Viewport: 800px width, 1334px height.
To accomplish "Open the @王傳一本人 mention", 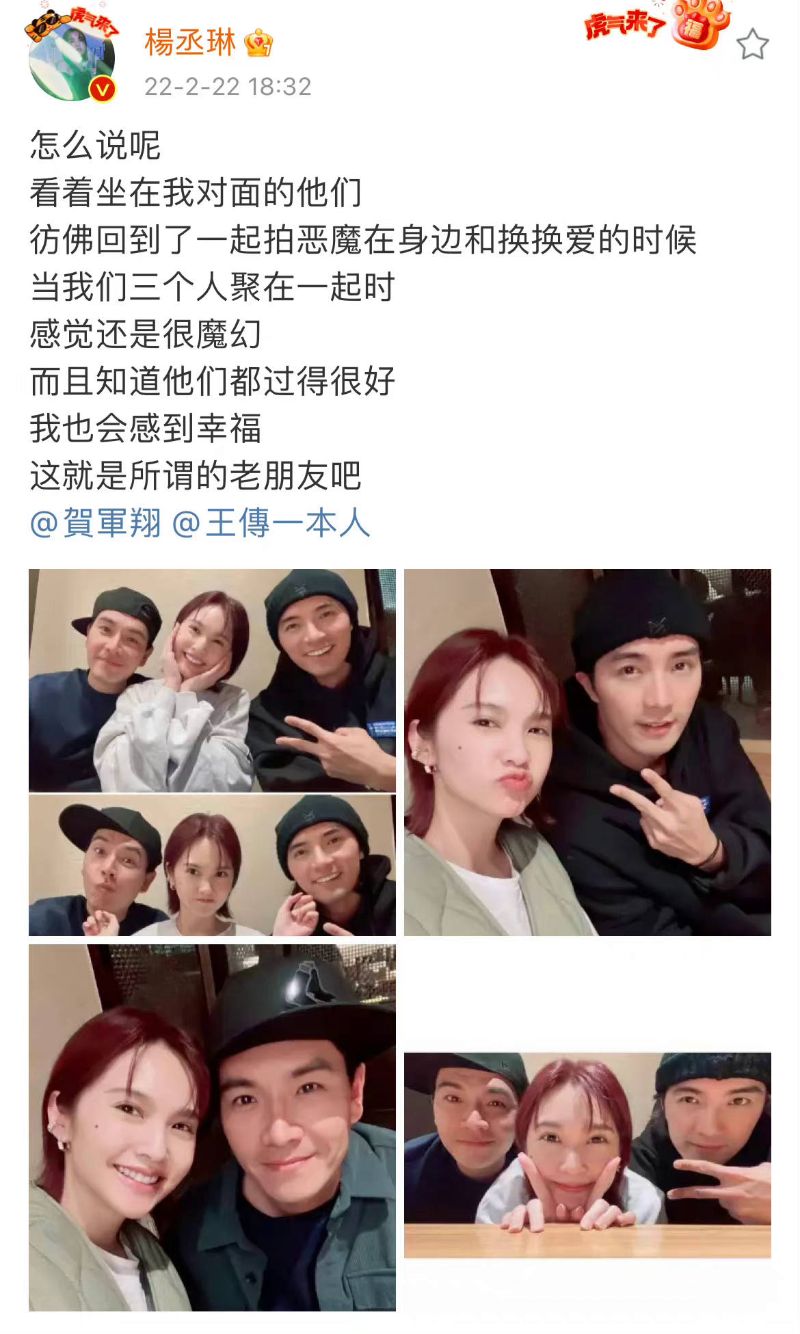I will pyautogui.click(x=272, y=523).
